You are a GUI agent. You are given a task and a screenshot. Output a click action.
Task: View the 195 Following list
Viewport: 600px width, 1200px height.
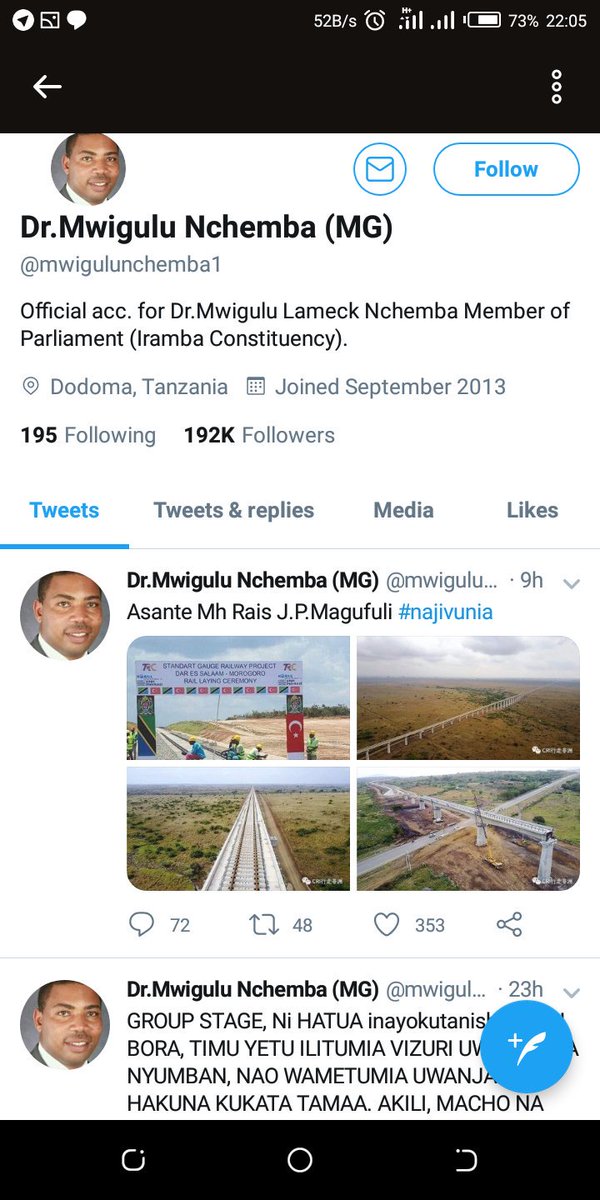tap(88, 435)
